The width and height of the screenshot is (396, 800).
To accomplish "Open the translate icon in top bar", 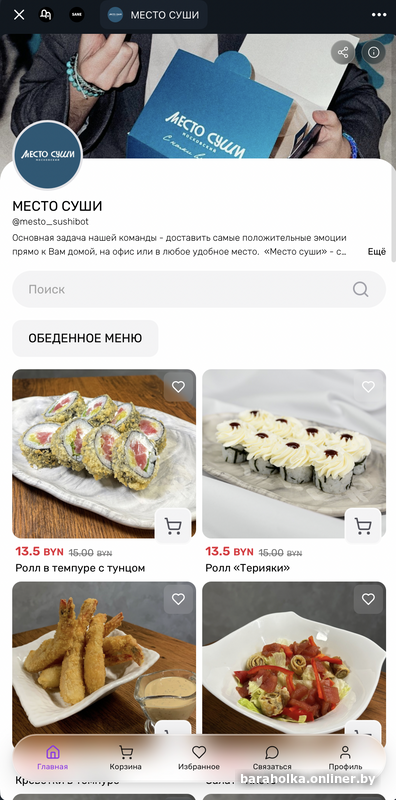I will [46, 15].
